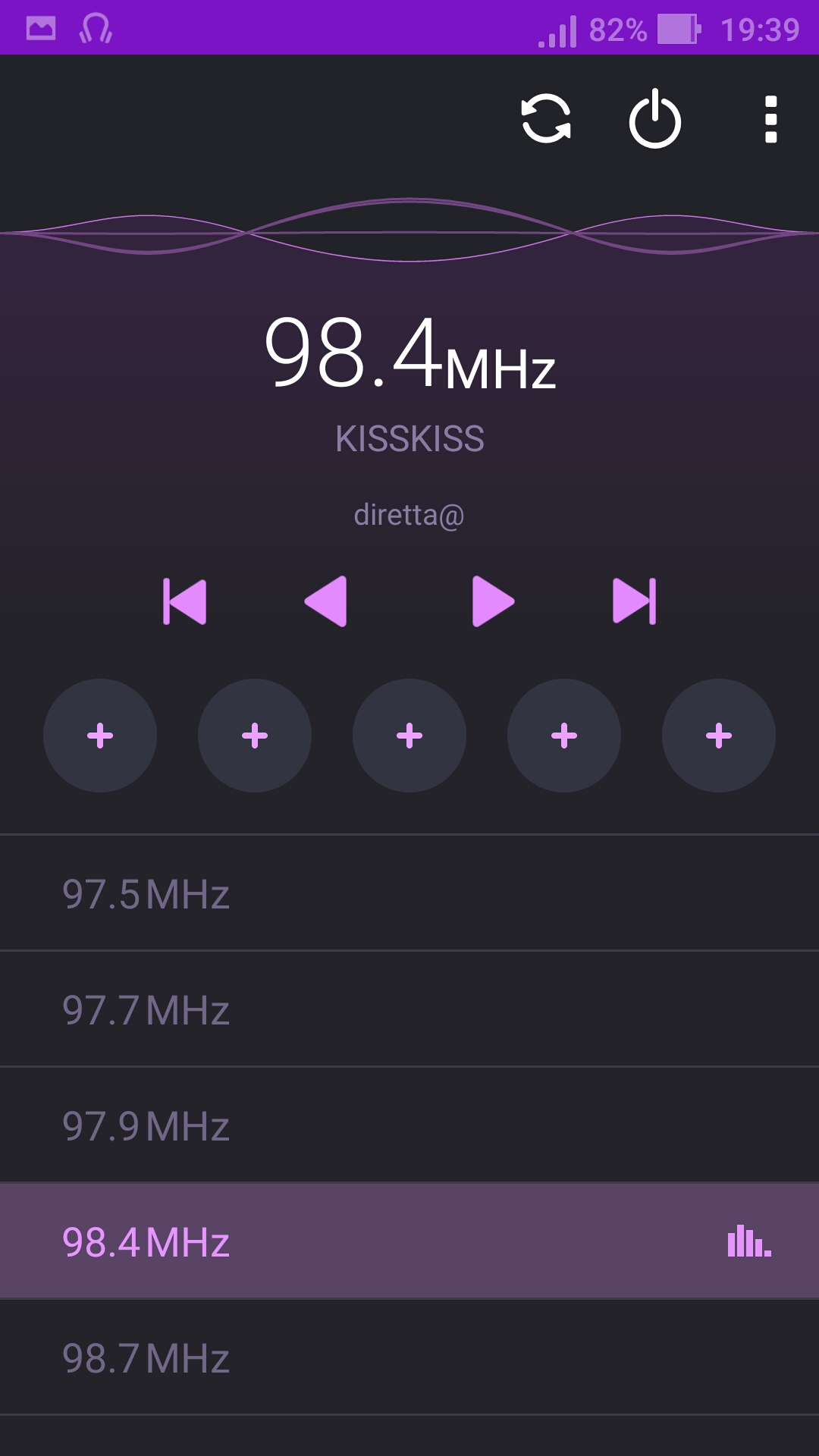Add a favorite in the first plus slot
Screen dimensions: 819x1456
click(100, 736)
